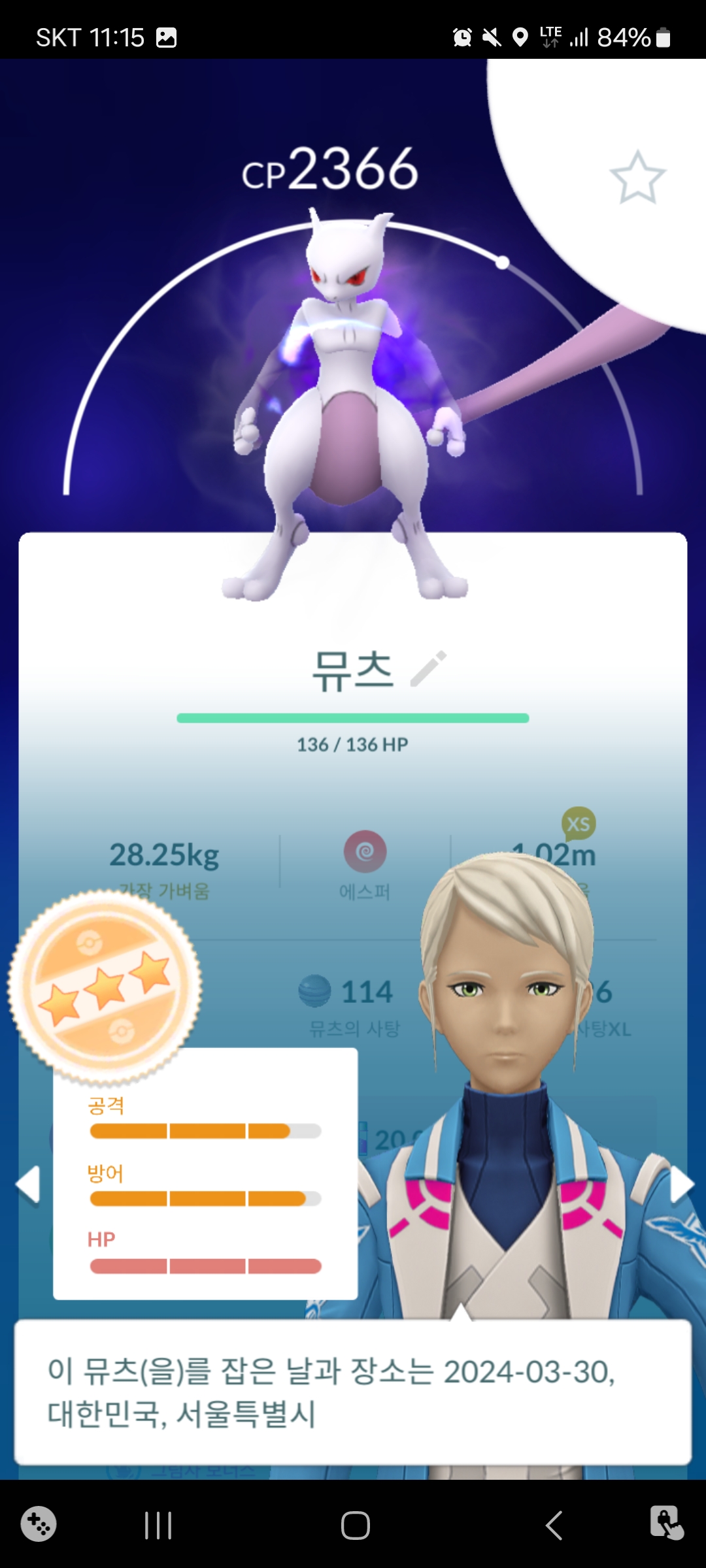Go back with the system back button

coord(554,1526)
